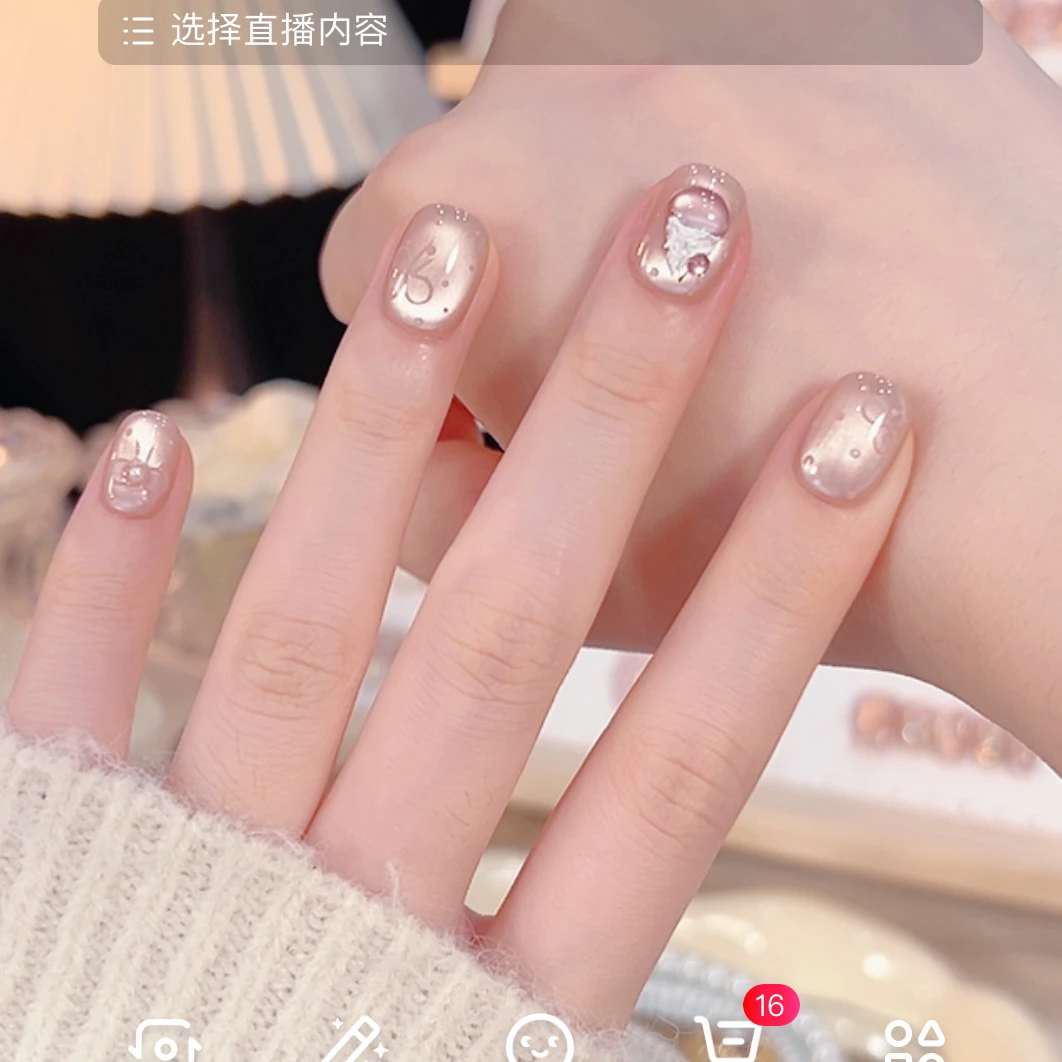Open the smiley face stickers
The width and height of the screenshot is (1062, 1062).
coord(540,1040)
